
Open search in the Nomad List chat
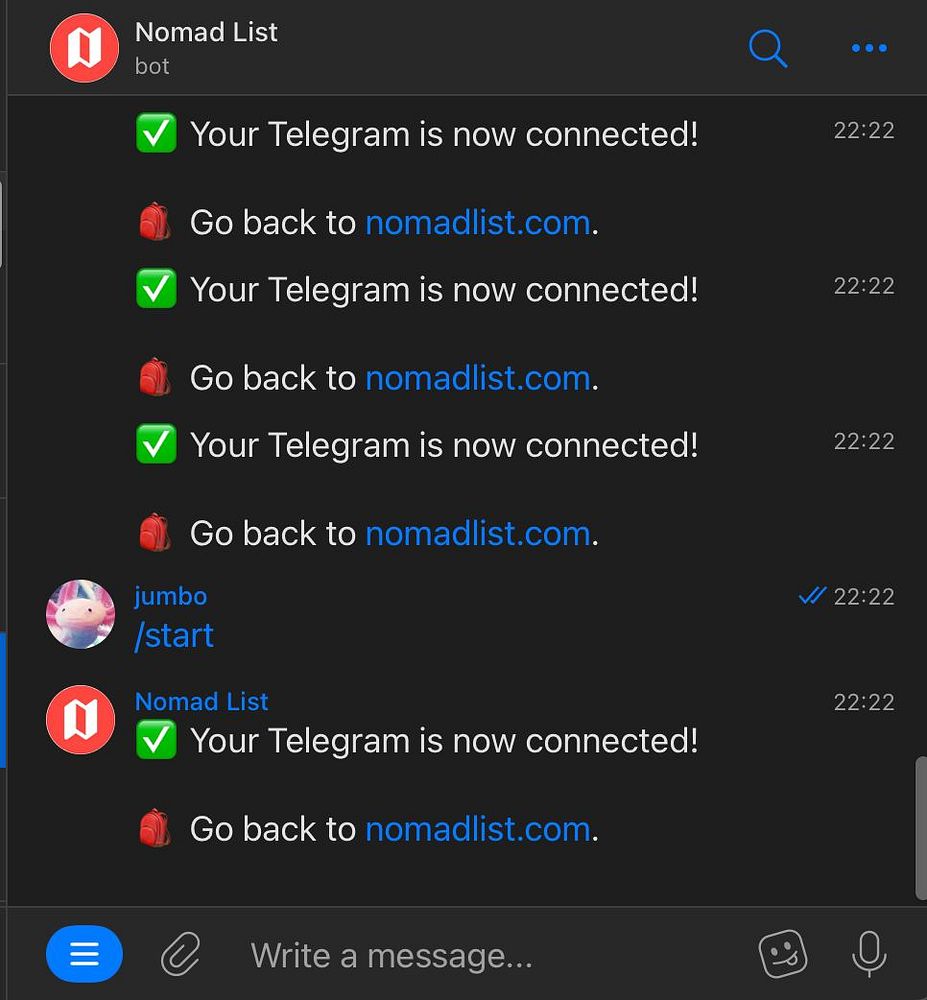tap(767, 47)
